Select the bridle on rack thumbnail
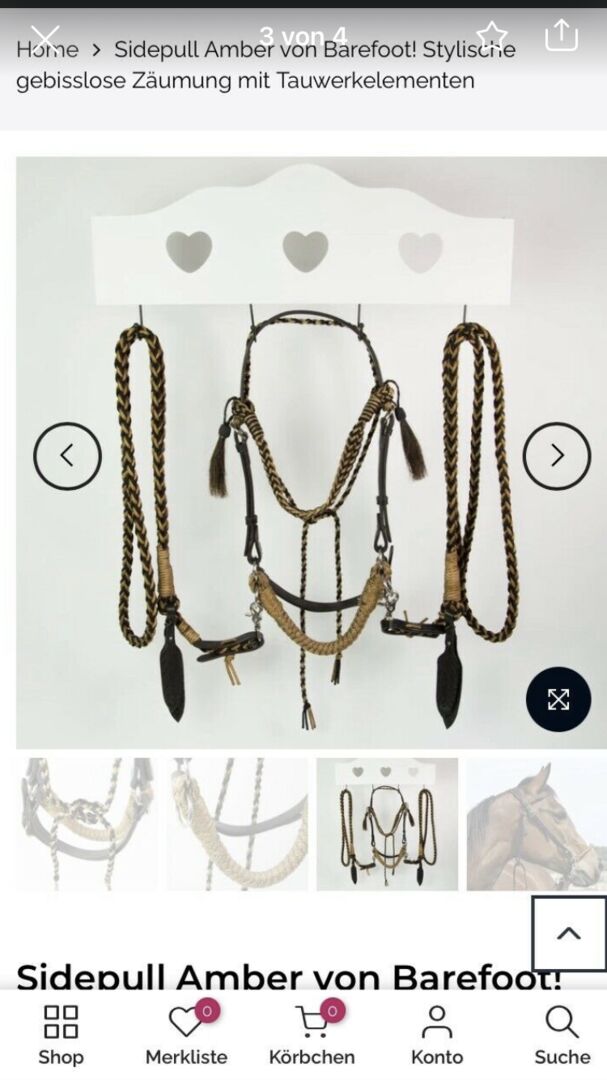 coord(387,823)
